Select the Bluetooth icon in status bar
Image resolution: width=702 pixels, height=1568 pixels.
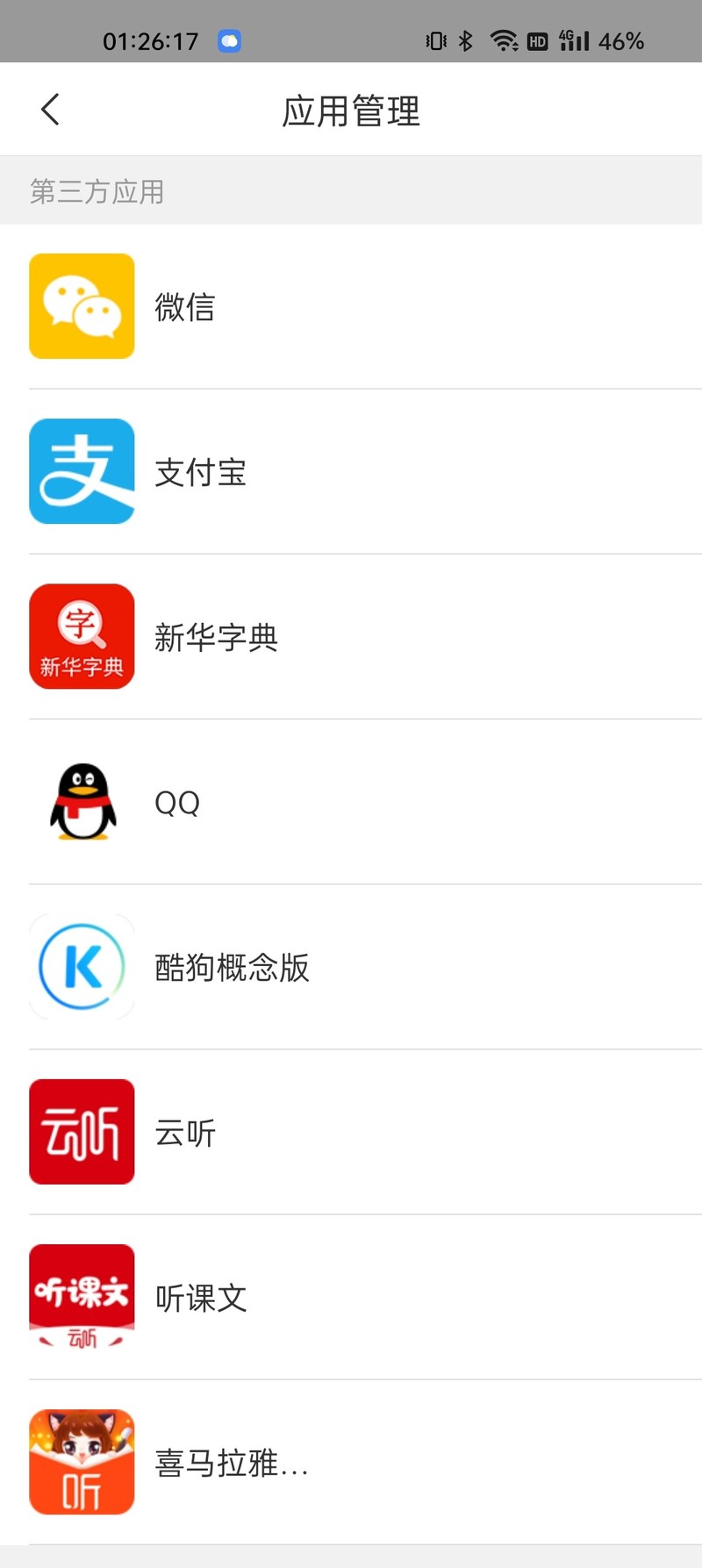tap(465, 41)
